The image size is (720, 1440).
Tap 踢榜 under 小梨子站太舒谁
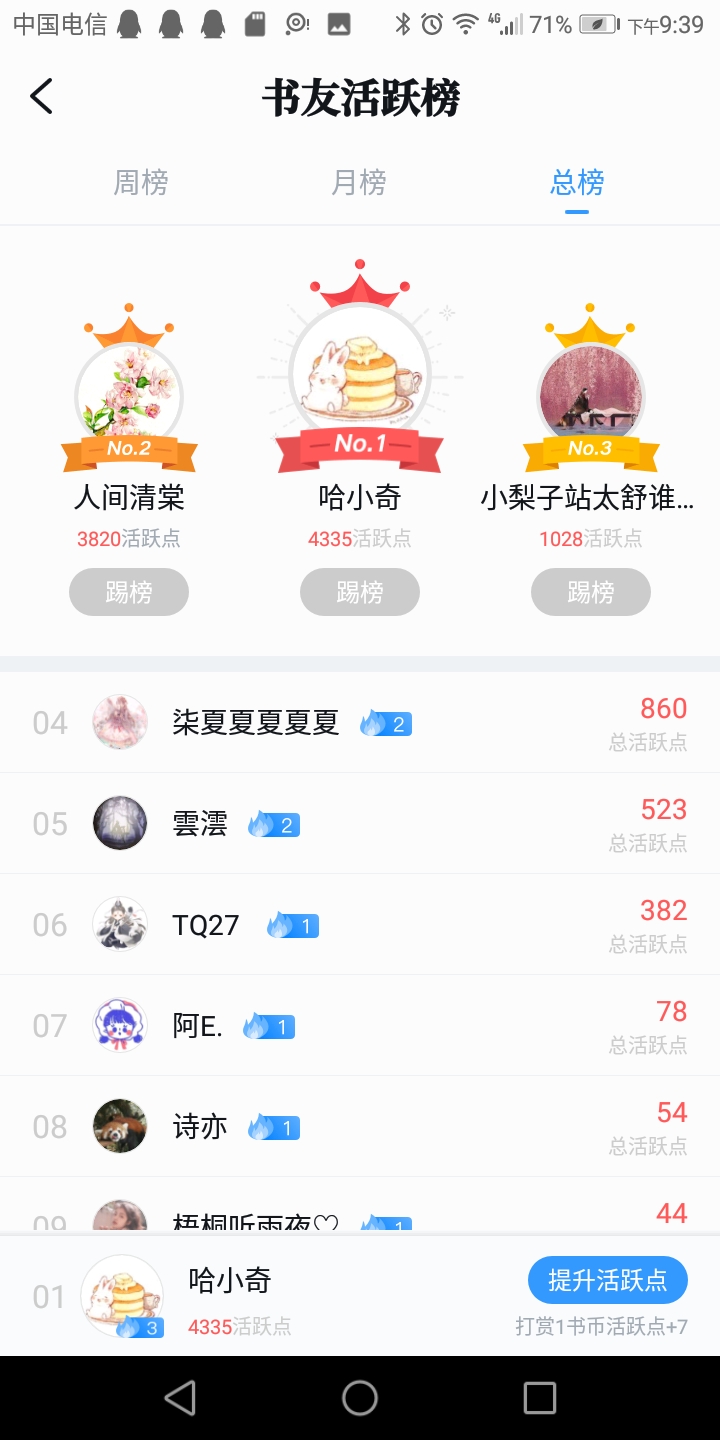[591, 592]
